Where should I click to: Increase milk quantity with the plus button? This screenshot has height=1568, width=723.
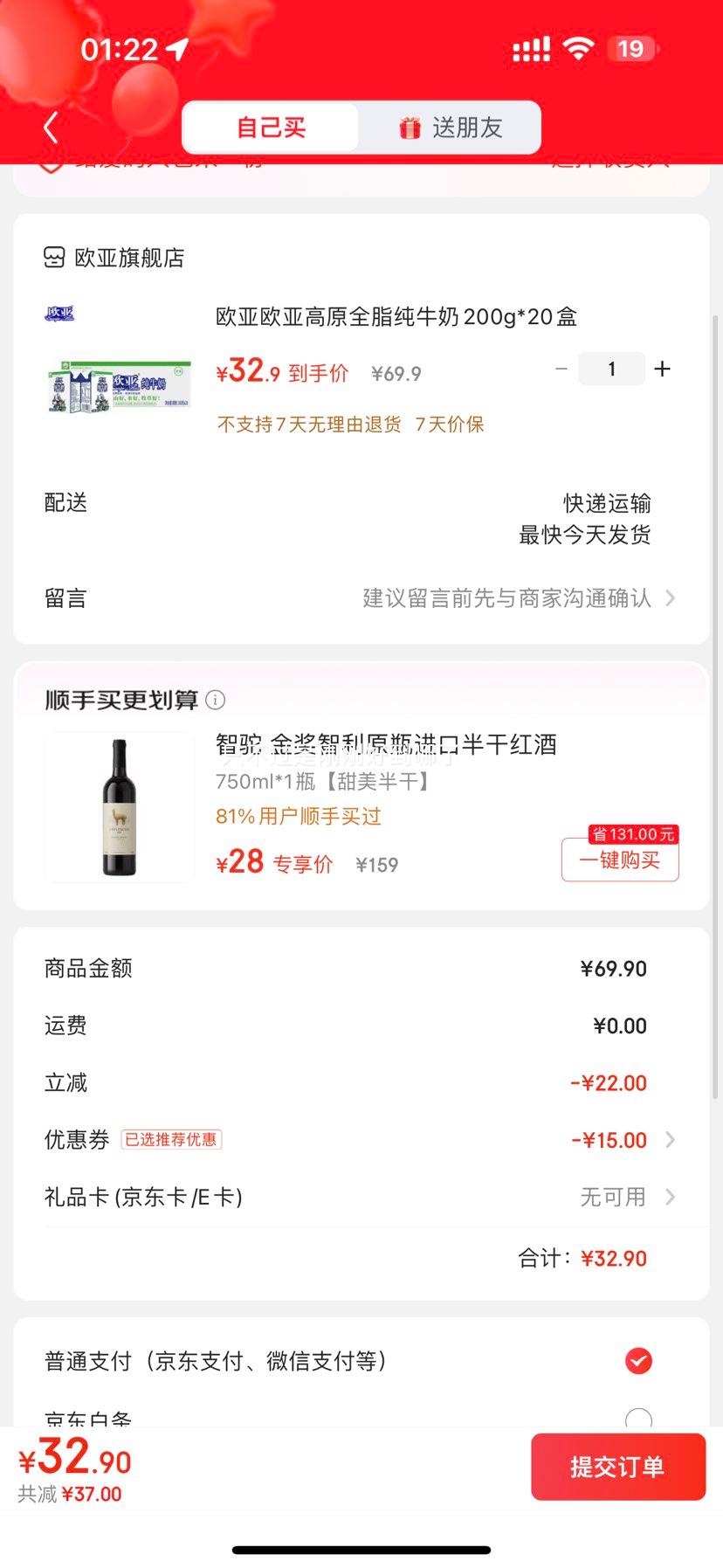[663, 370]
